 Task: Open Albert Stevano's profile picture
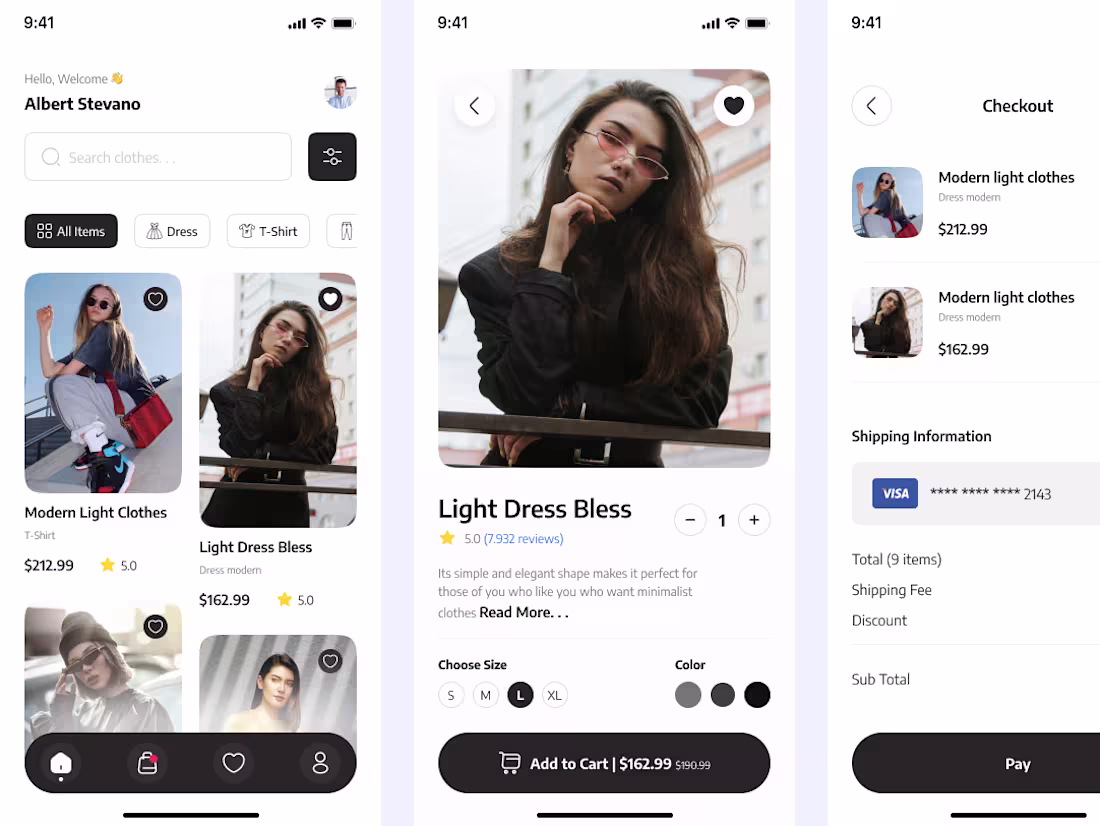click(x=341, y=93)
